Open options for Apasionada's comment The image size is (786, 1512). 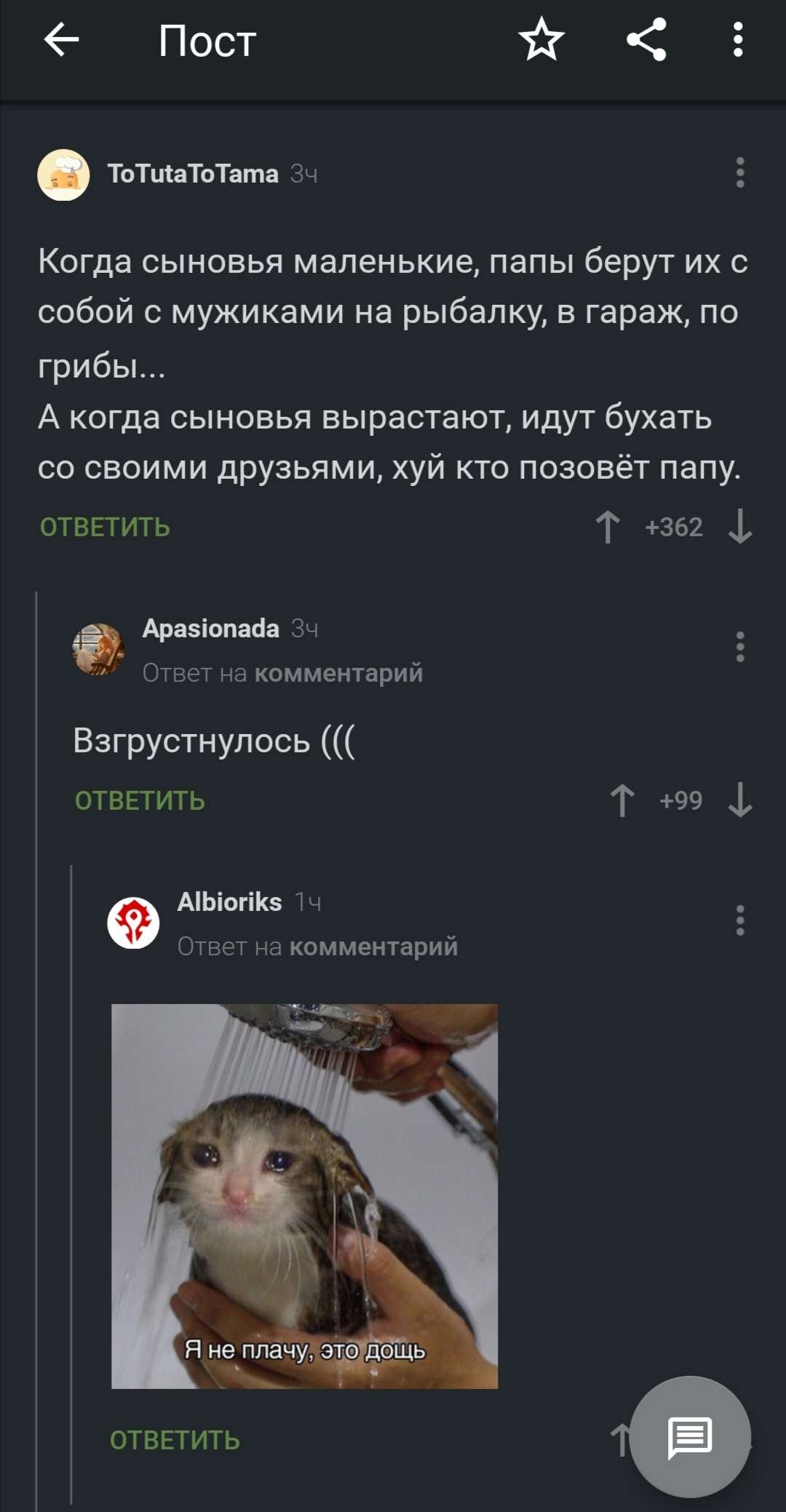pyautogui.click(x=740, y=647)
